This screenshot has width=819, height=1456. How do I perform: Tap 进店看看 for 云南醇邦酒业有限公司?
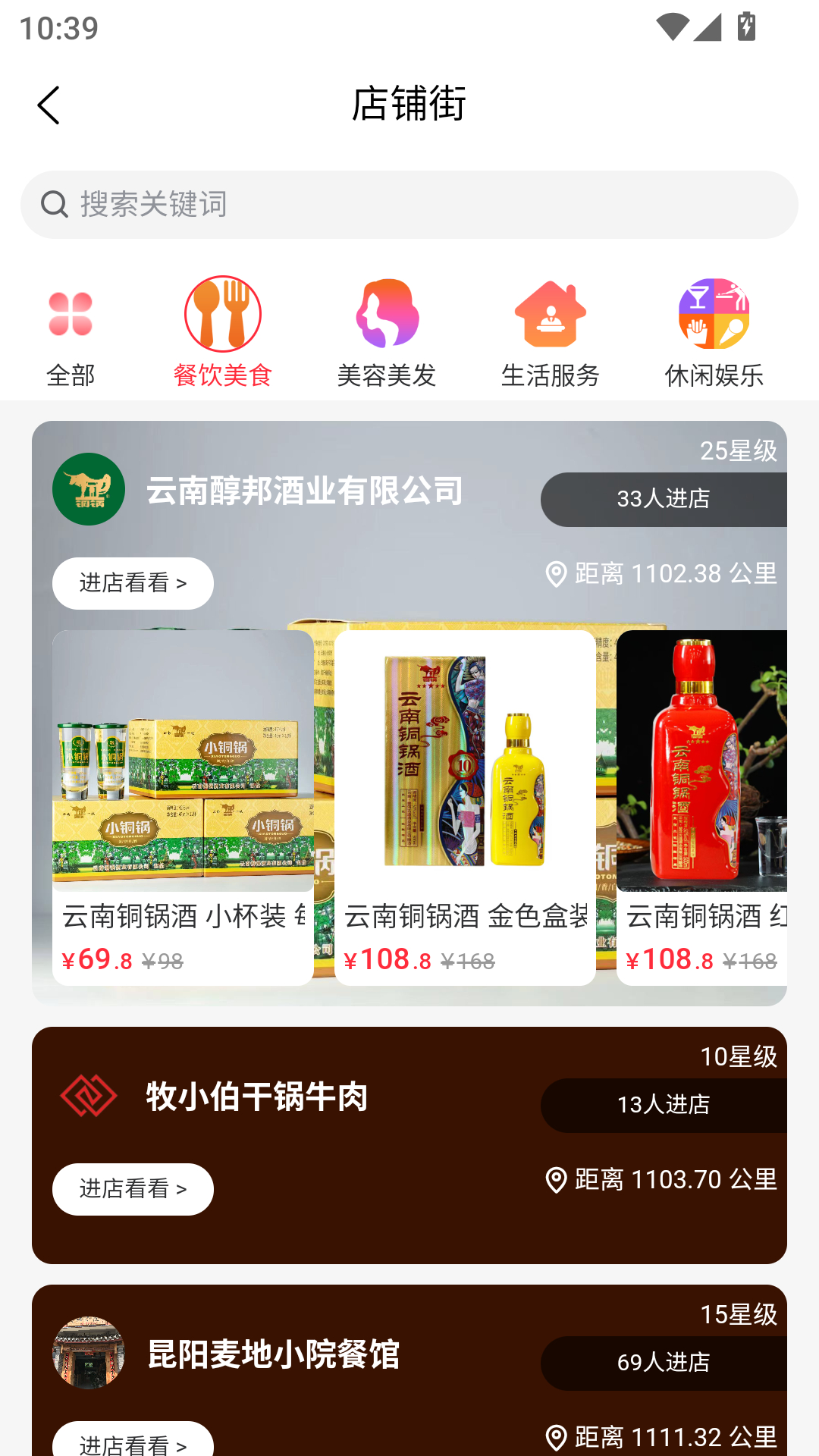(133, 583)
